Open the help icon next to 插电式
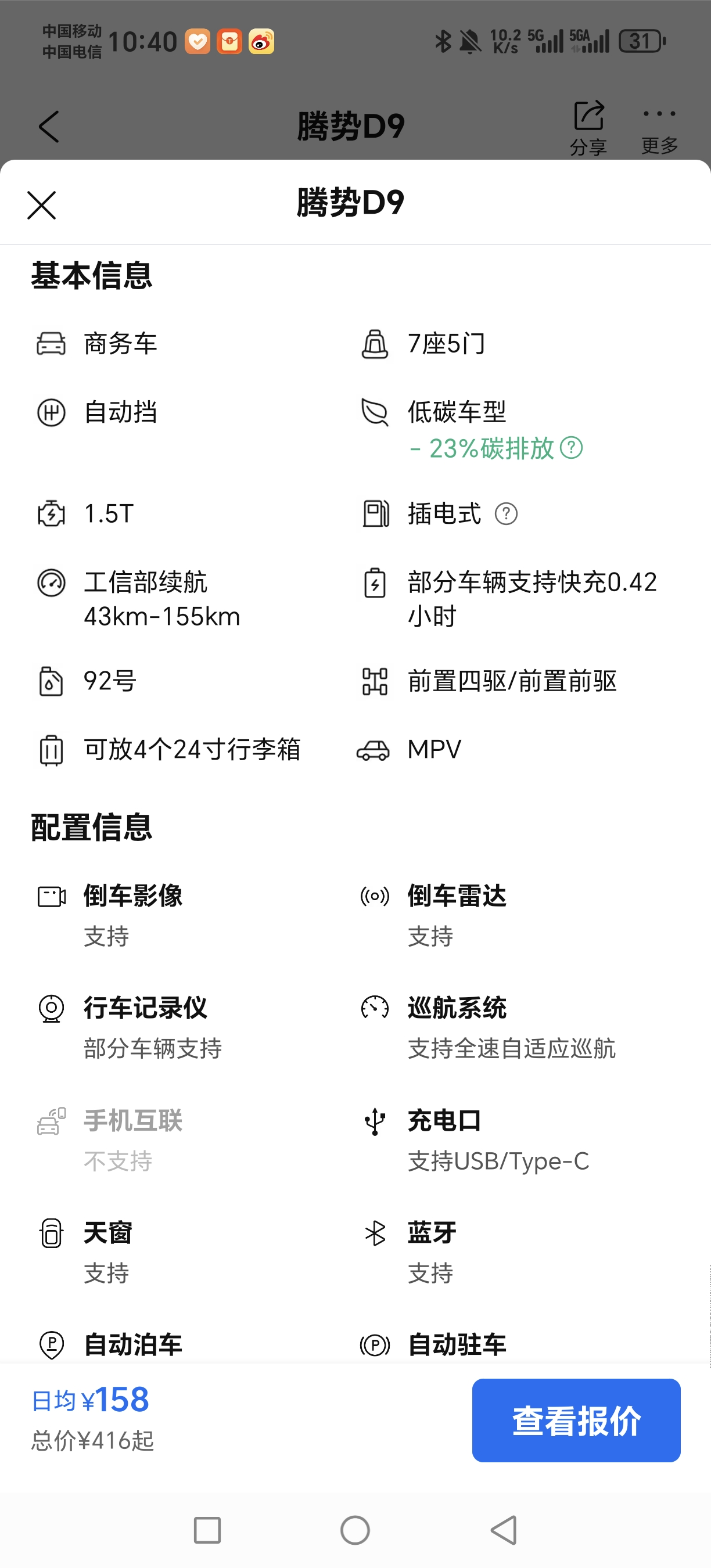 coord(506,514)
